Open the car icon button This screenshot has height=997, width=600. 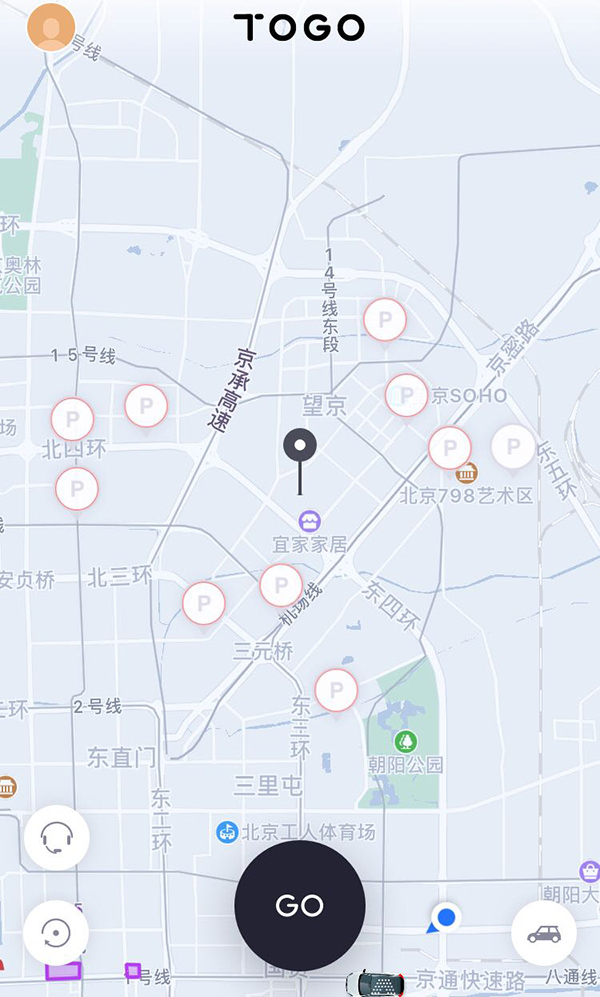[543, 933]
